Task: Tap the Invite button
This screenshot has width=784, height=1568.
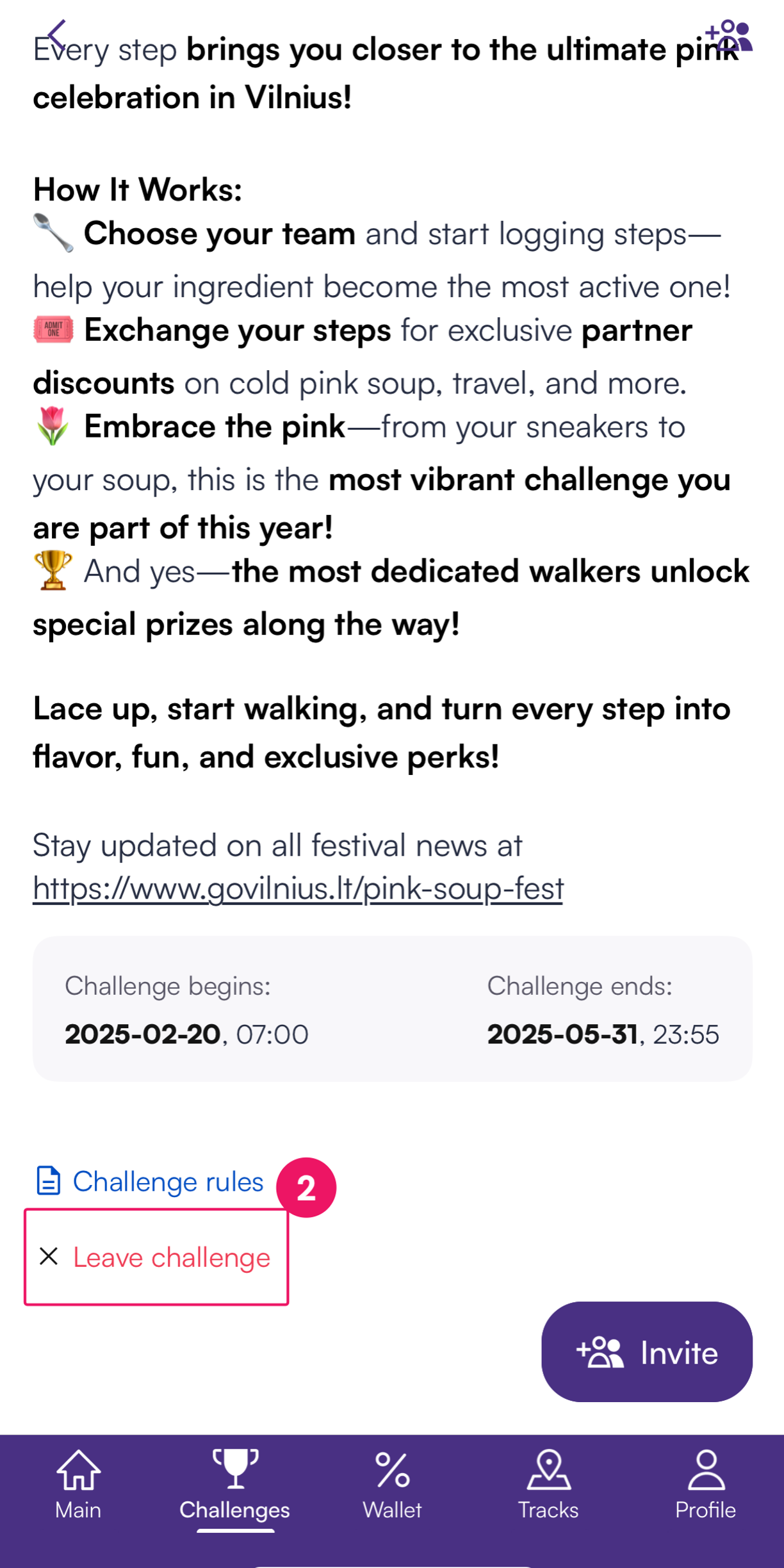Action: tap(646, 1352)
